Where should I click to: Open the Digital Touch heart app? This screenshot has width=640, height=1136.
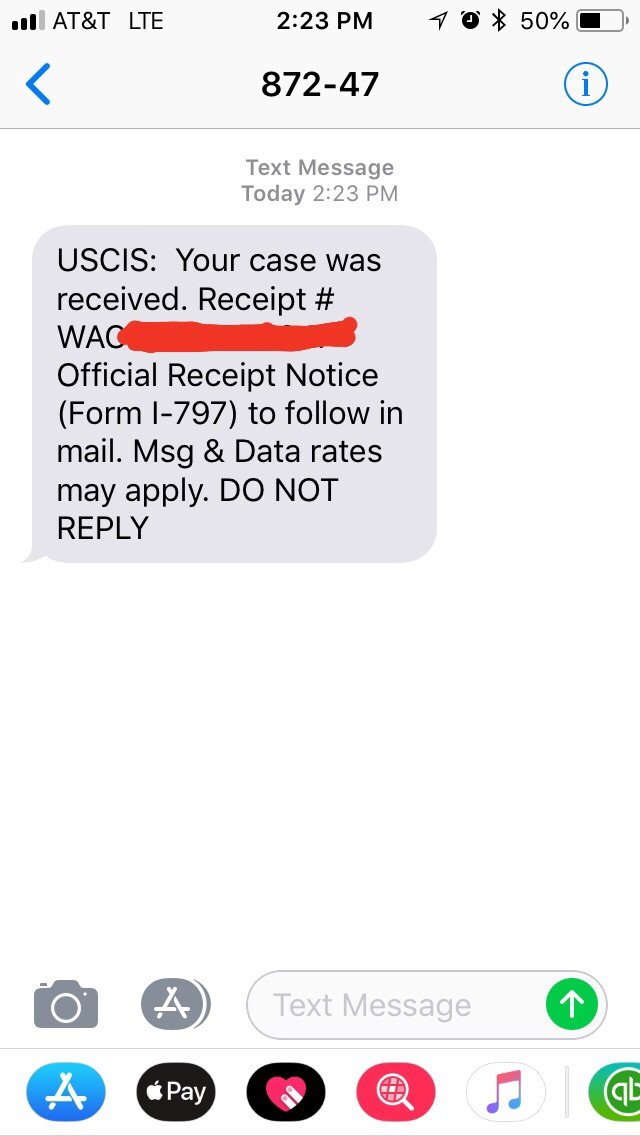286,1091
